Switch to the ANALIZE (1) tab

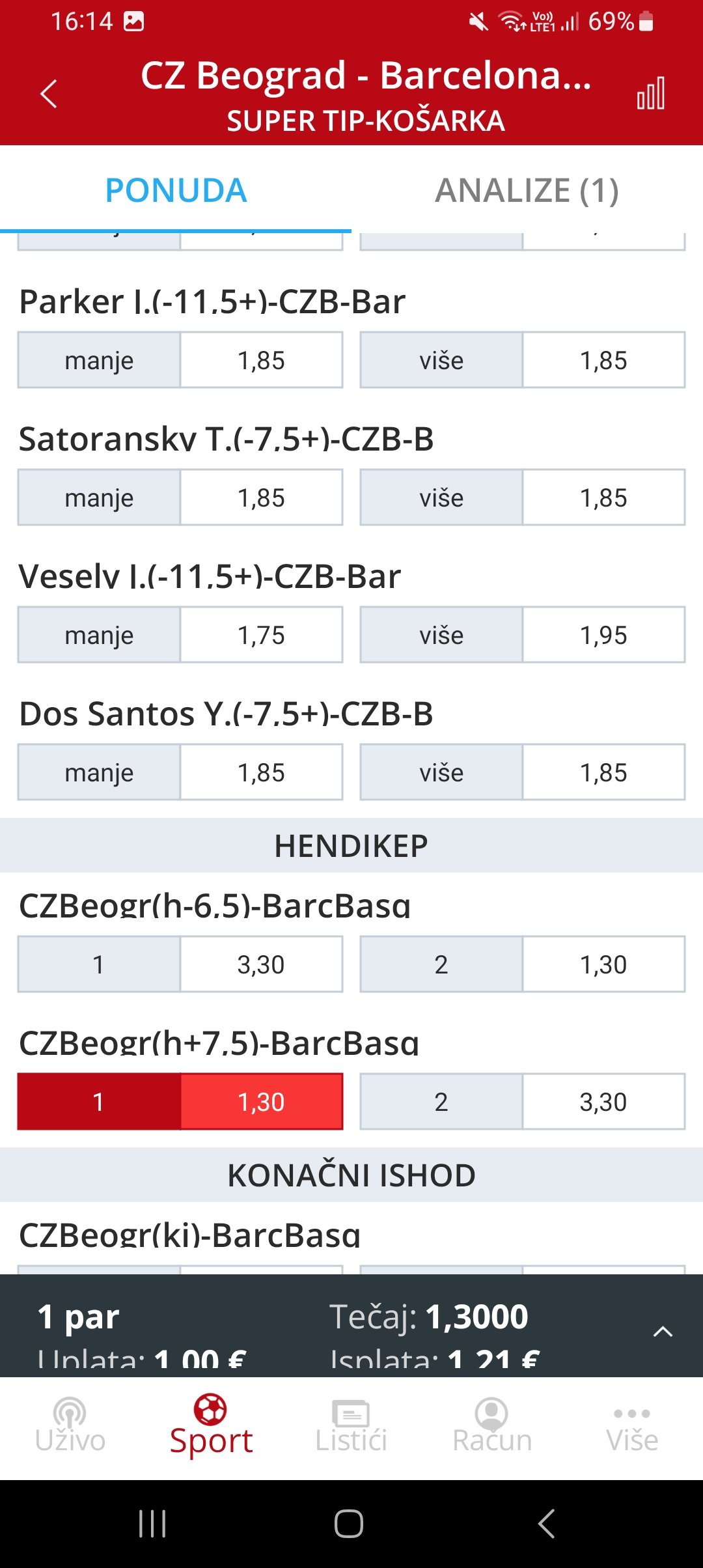click(x=527, y=190)
